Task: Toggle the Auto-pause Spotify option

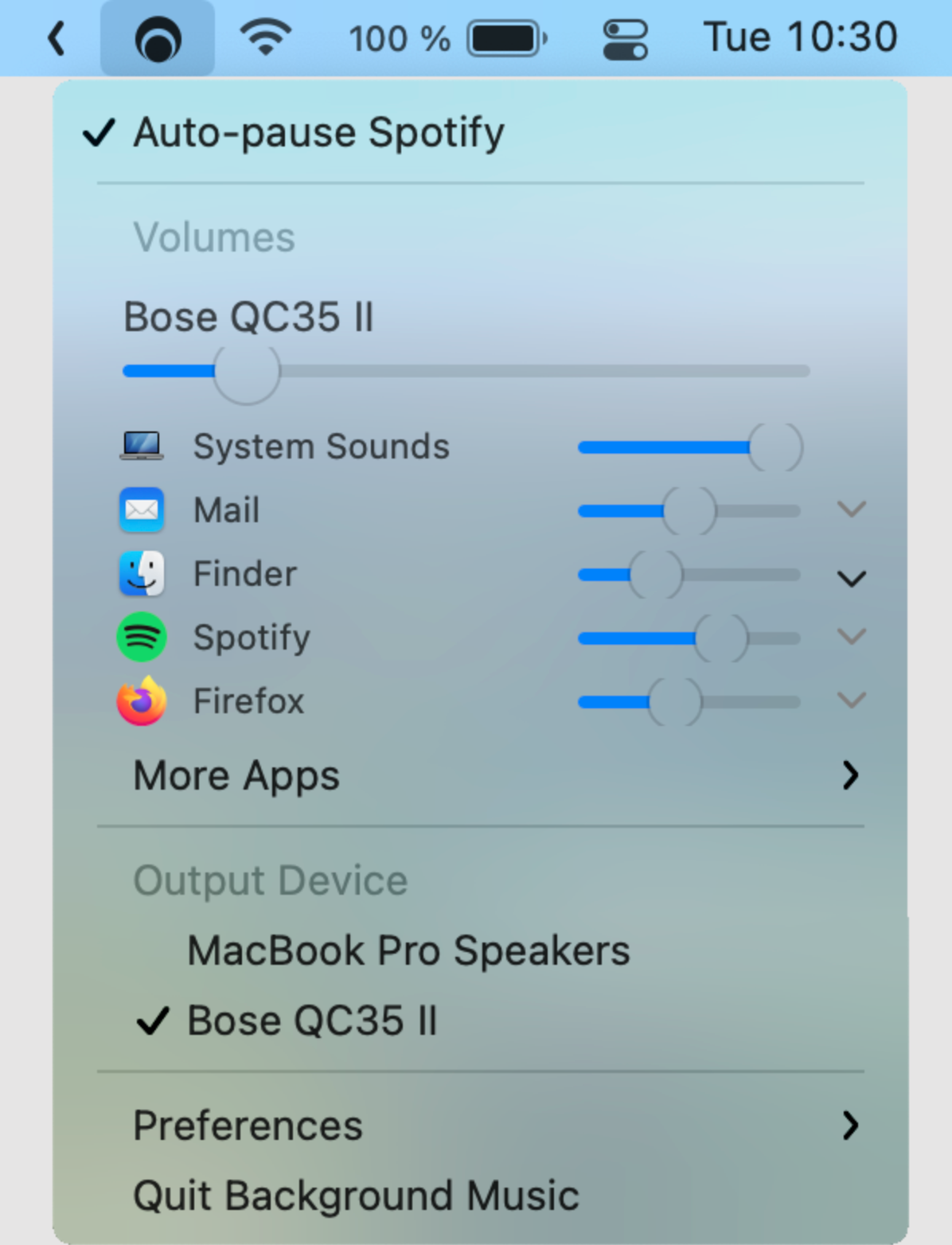Action: coord(318,132)
